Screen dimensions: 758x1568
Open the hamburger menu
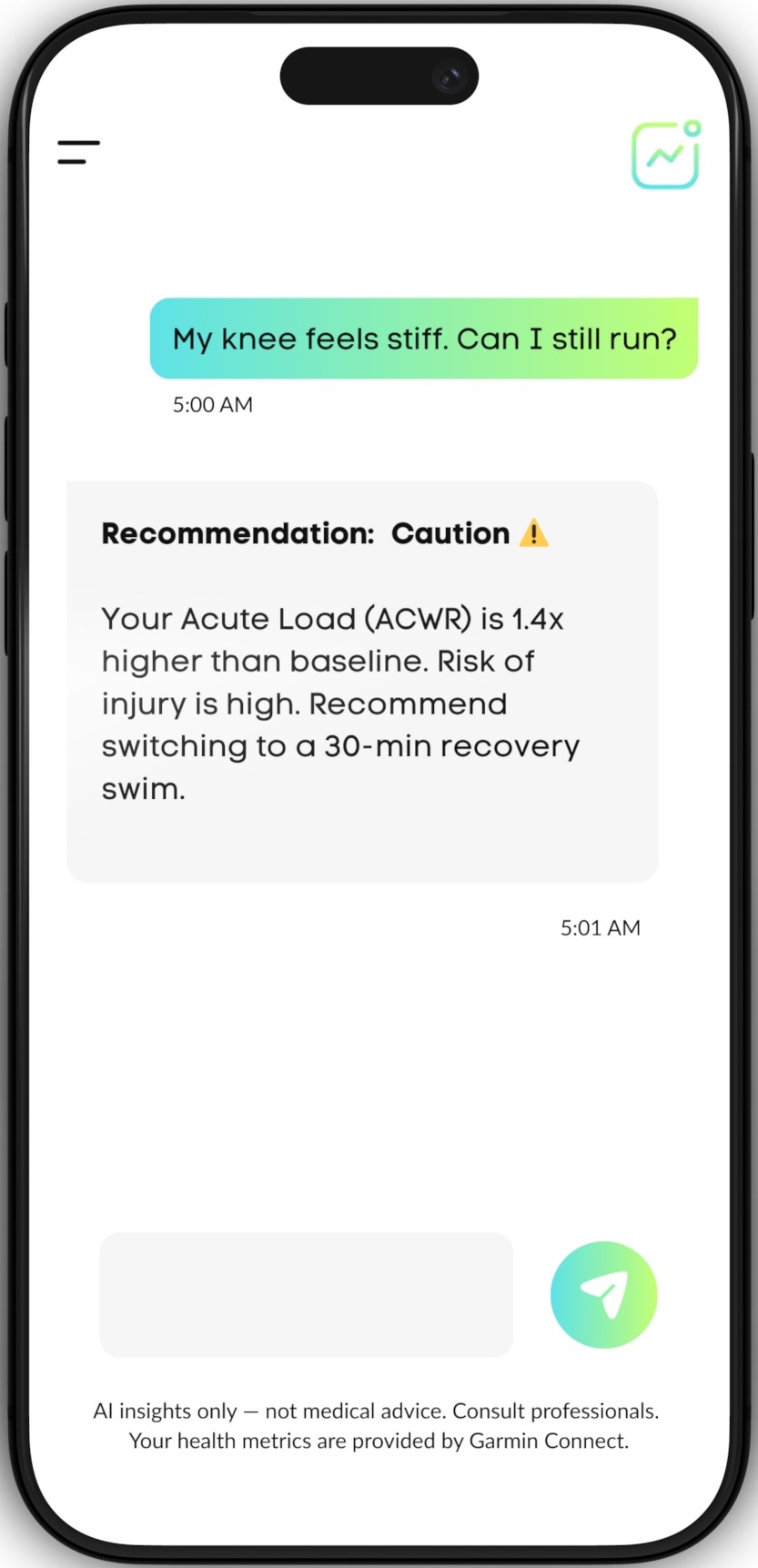pos(78,152)
